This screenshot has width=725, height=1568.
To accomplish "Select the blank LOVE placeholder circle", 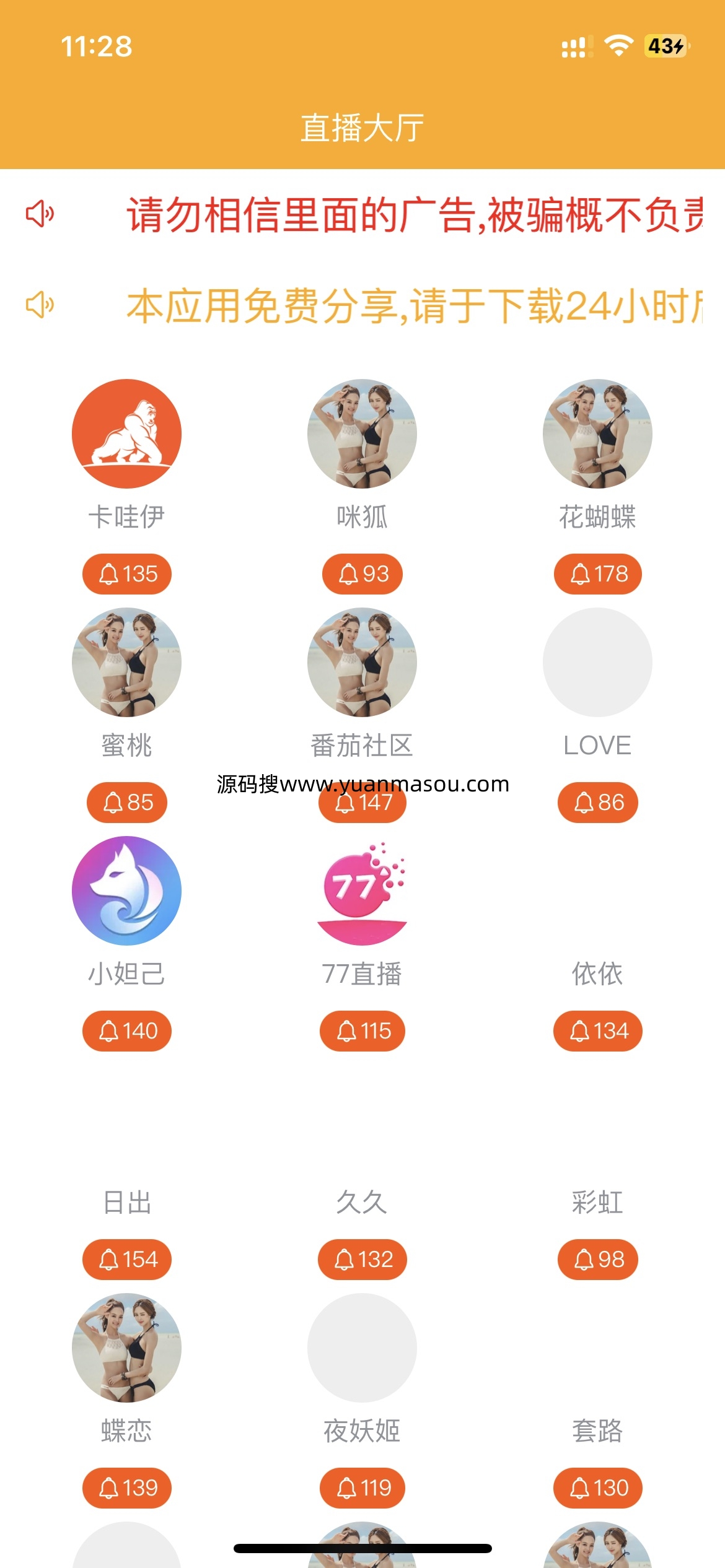I will point(598,662).
